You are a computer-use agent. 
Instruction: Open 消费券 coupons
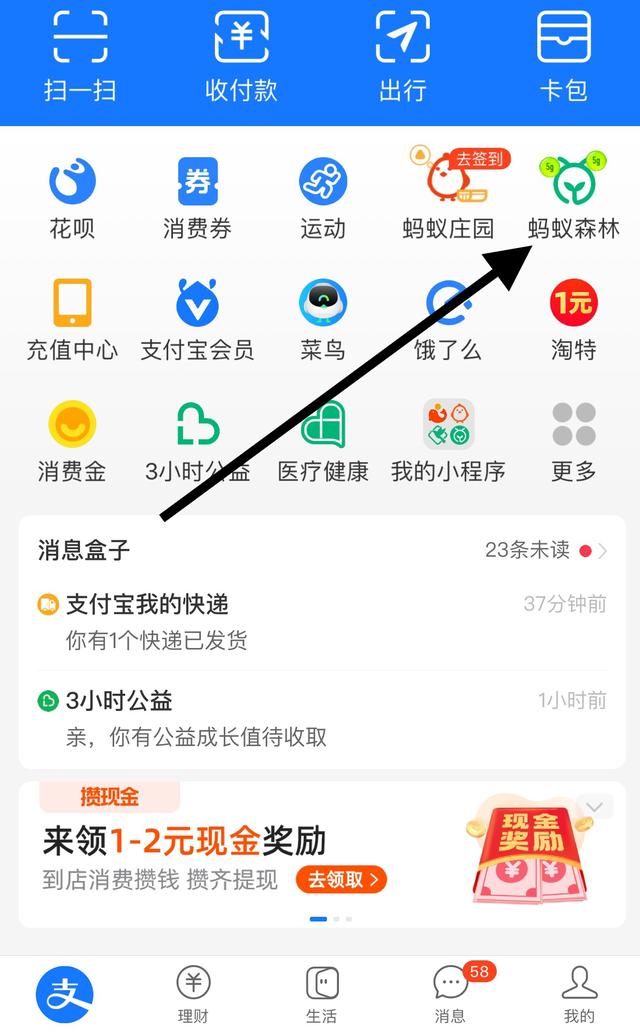click(197, 195)
